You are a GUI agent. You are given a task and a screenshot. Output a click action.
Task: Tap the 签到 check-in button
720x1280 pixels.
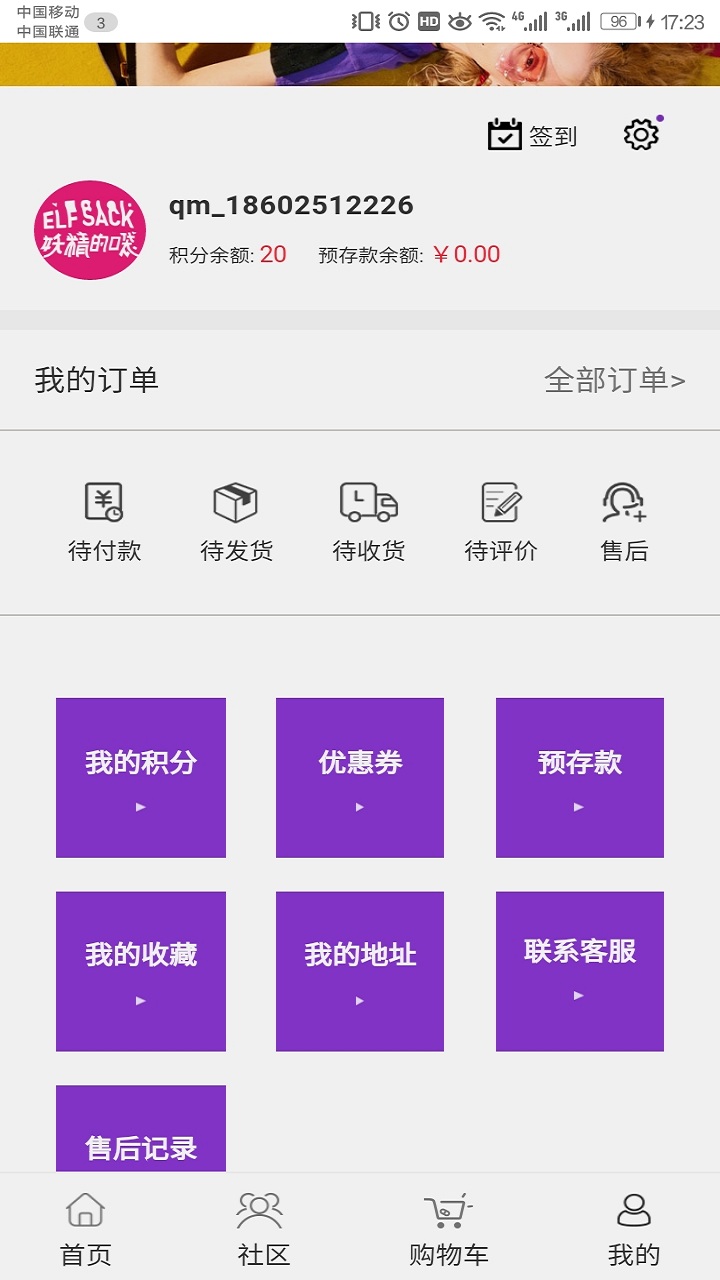[532, 135]
